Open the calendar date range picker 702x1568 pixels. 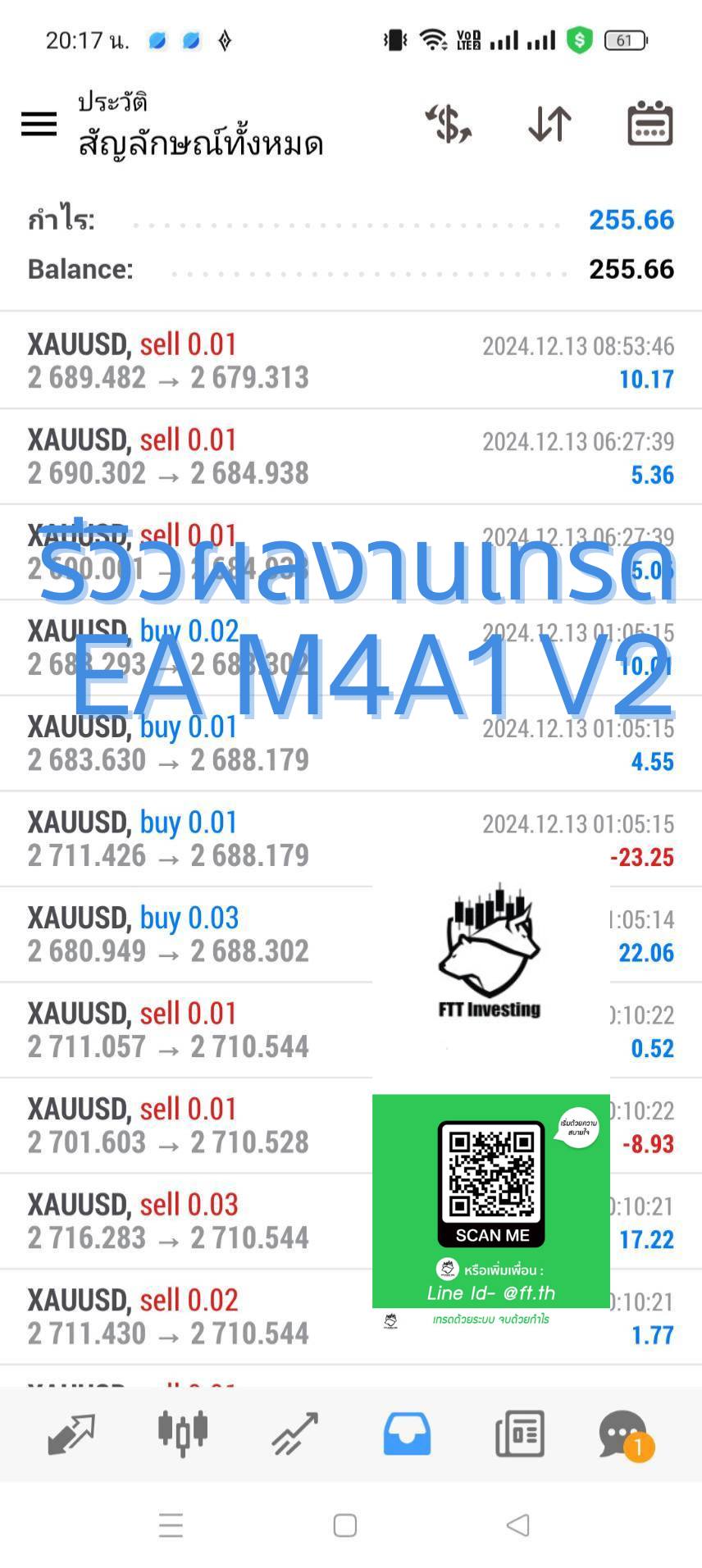(x=650, y=124)
